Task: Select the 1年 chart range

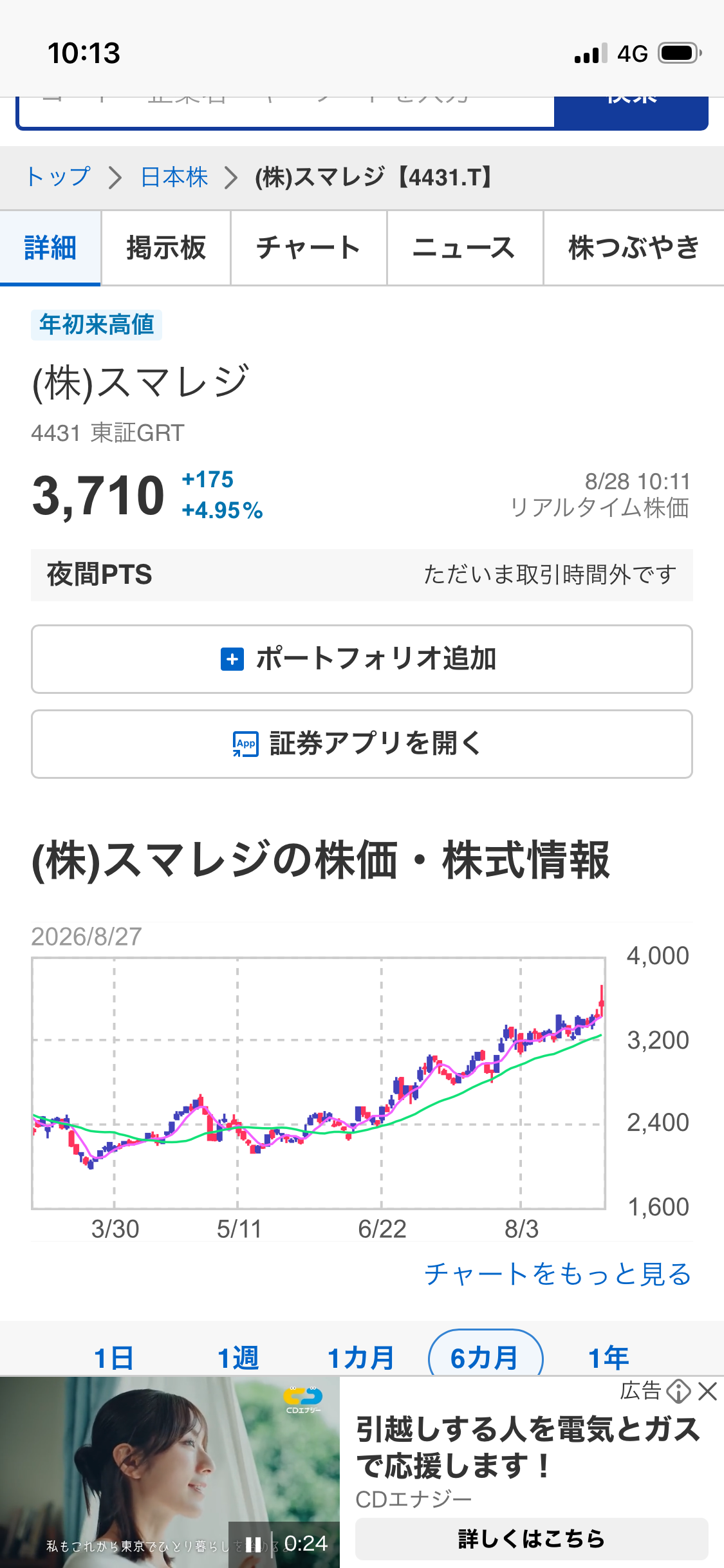Action: pos(608,1358)
